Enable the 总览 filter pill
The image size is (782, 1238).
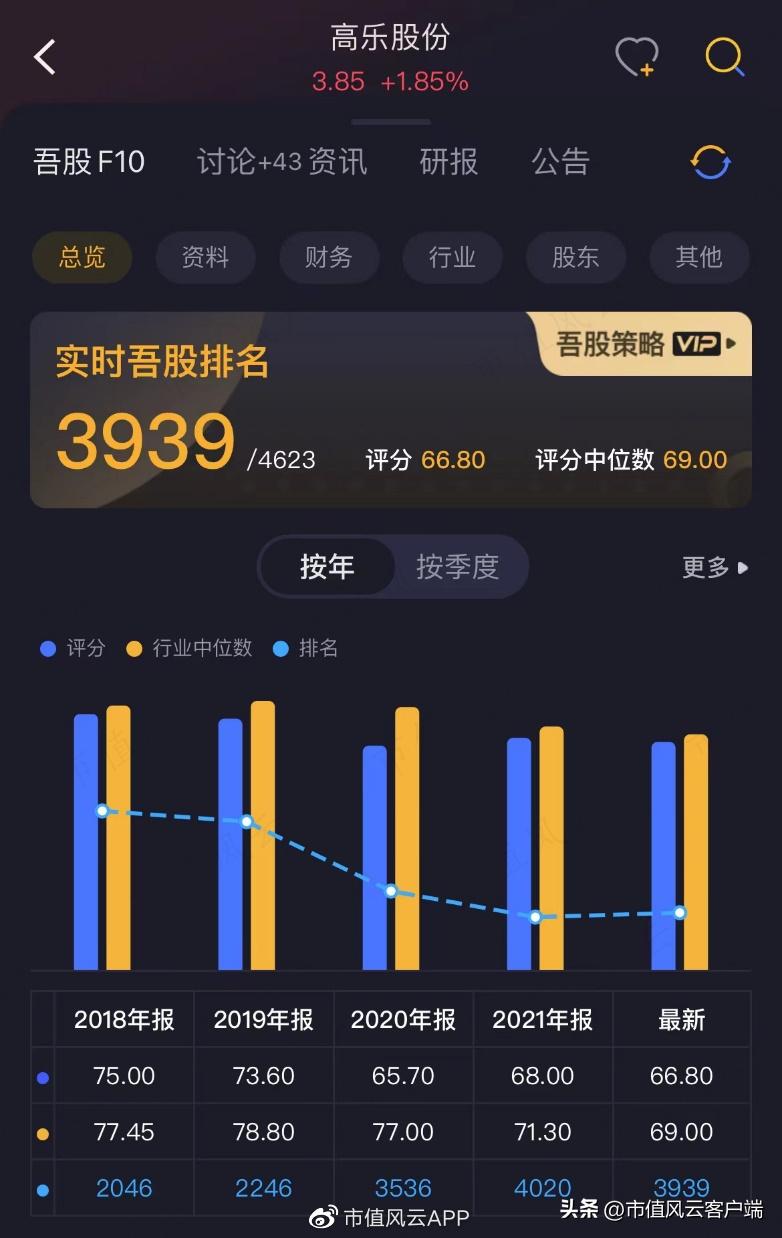[x=81, y=257]
